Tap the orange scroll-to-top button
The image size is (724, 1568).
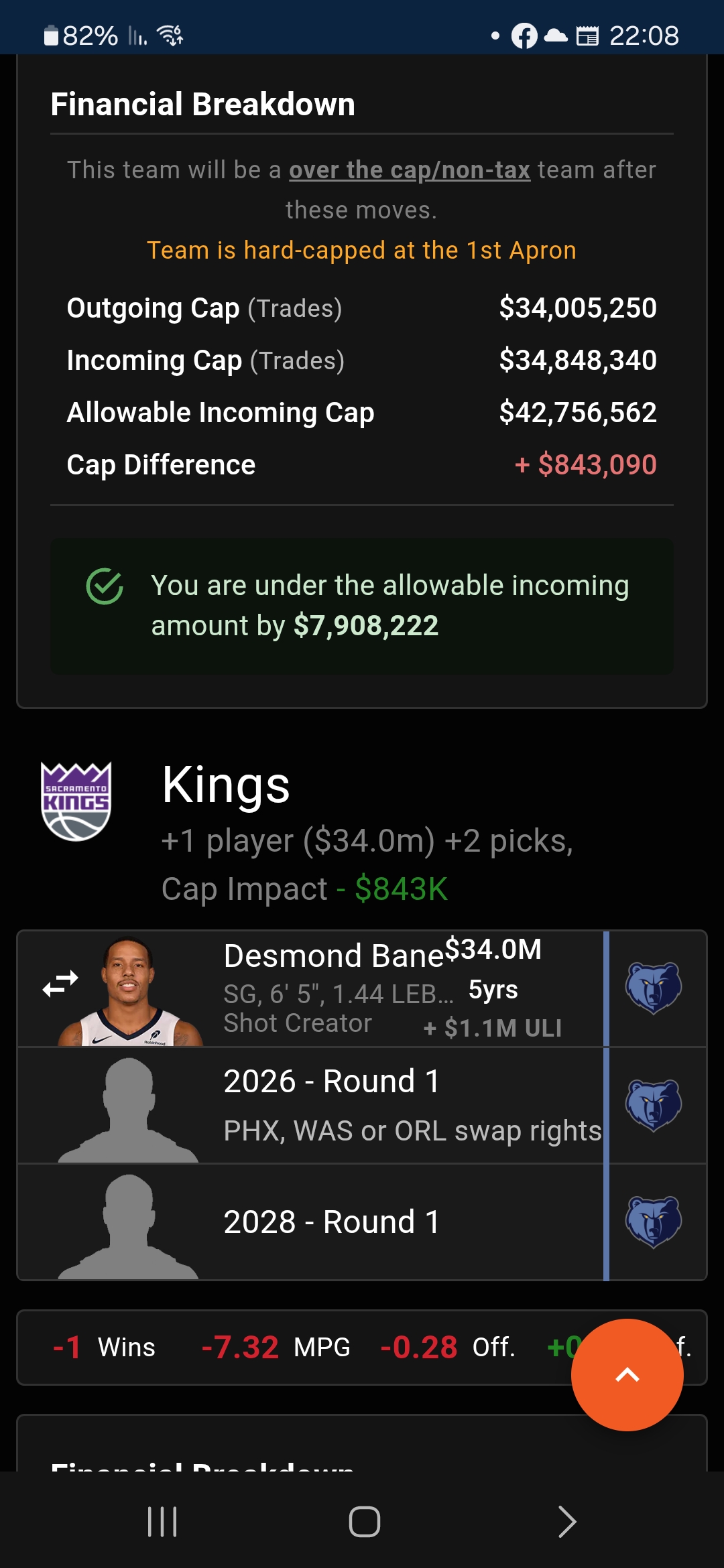[x=627, y=1375]
